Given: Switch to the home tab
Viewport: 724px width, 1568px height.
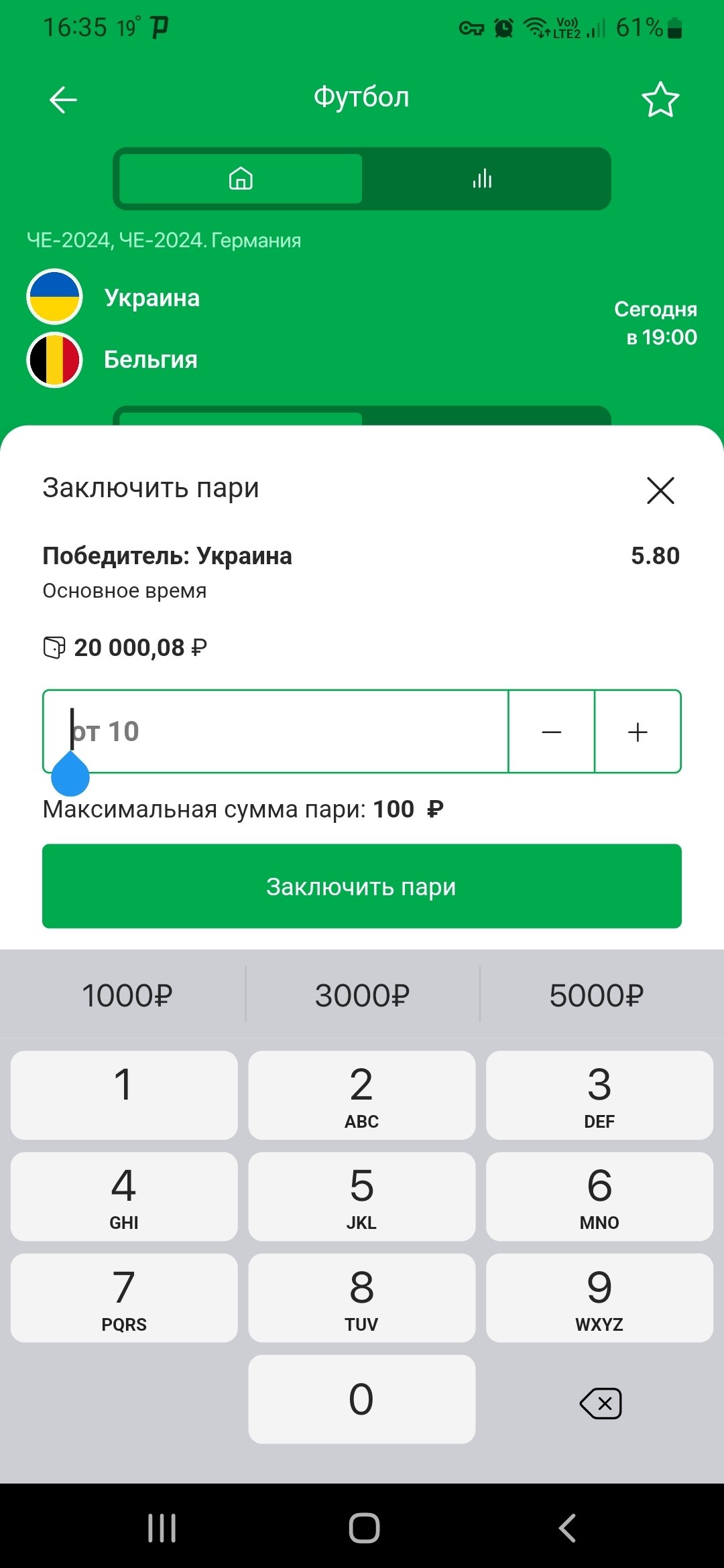Looking at the screenshot, I should tap(241, 179).
